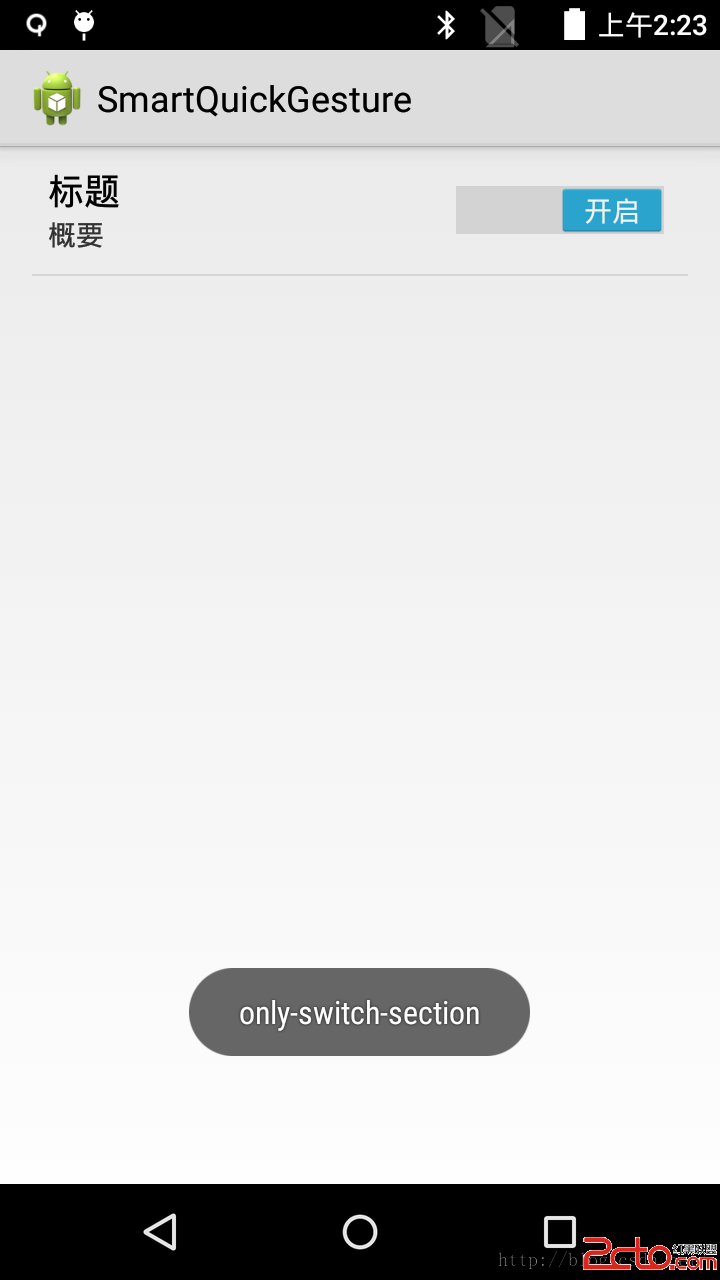Open the 标题 preference row

coord(200,211)
